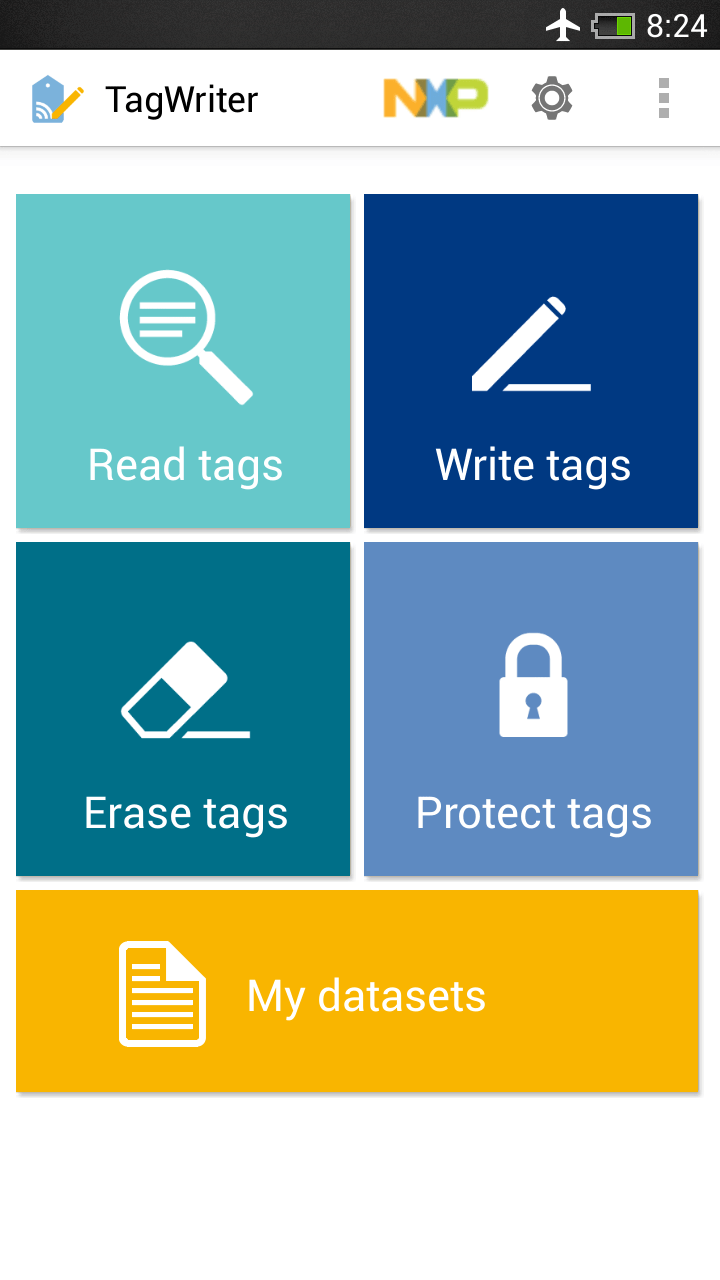View My datasets

coord(357,991)
